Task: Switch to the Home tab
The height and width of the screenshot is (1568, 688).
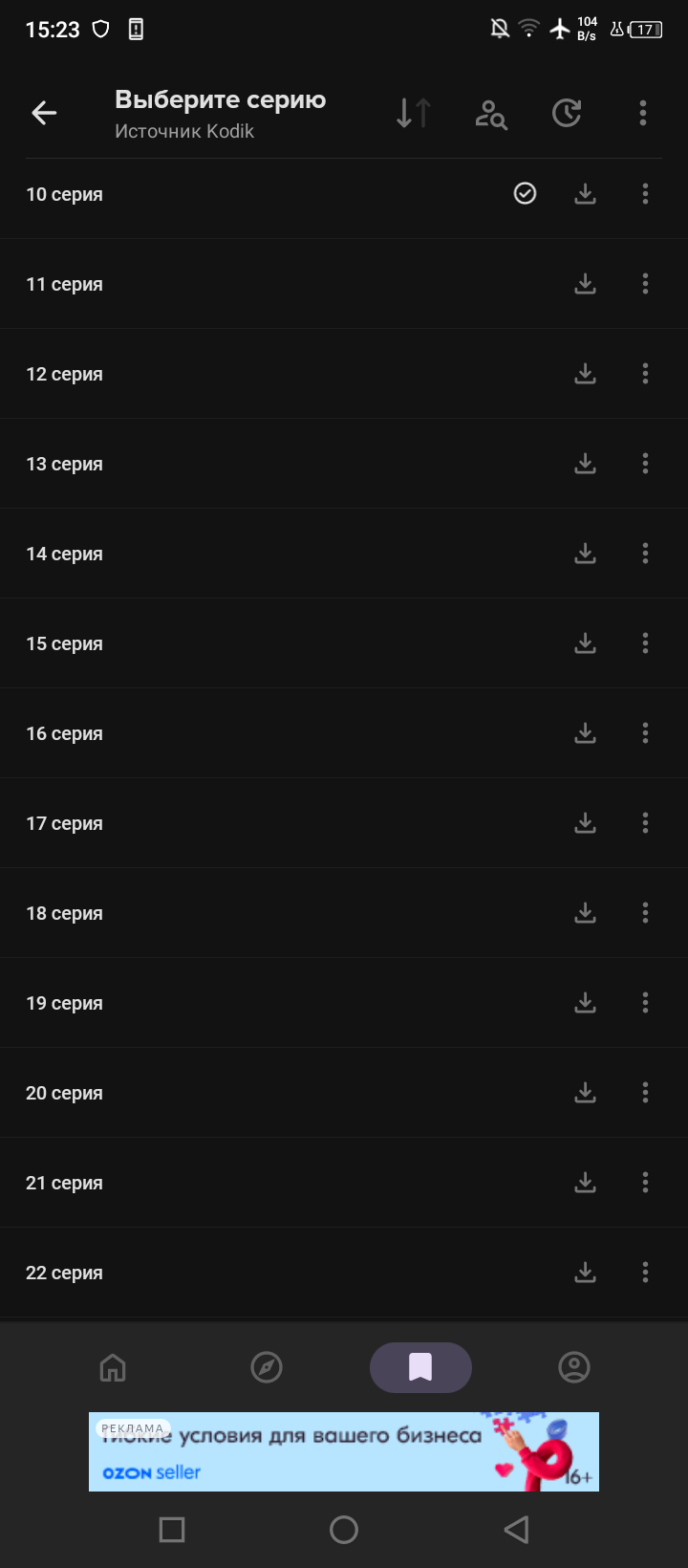Action: click(113, 1367)
